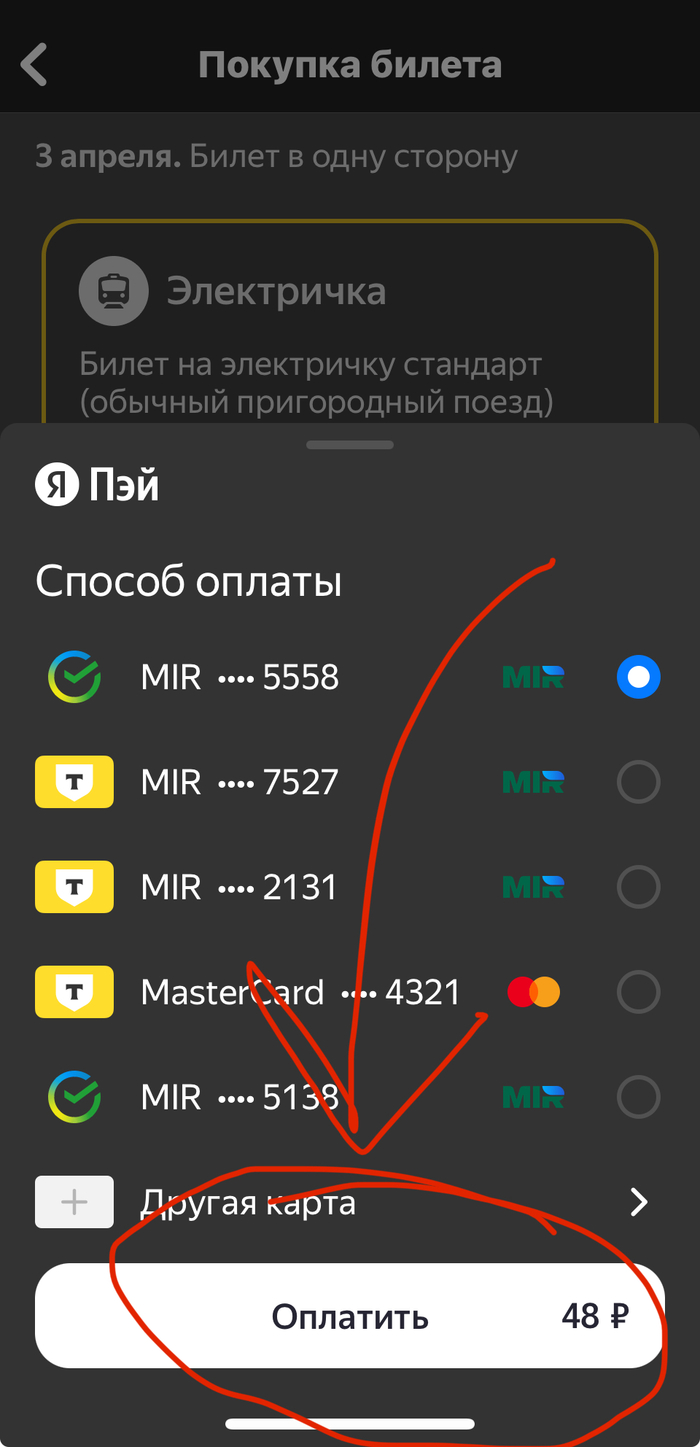Select MasterCard ending 4321
The width and height of the screenshot is (700, 1447).
638,993
